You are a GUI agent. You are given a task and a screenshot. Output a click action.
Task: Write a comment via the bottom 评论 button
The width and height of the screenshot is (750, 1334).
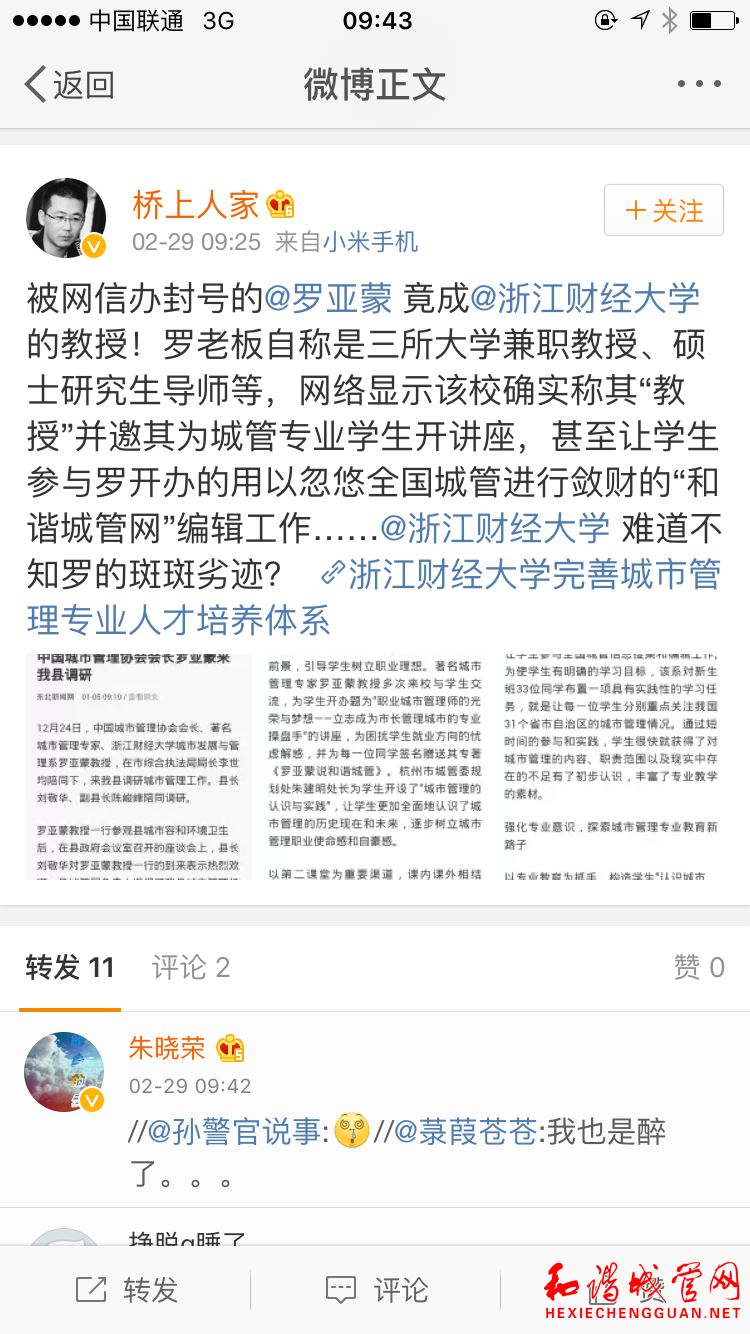pyautogui.click(x=377, y=1290)
